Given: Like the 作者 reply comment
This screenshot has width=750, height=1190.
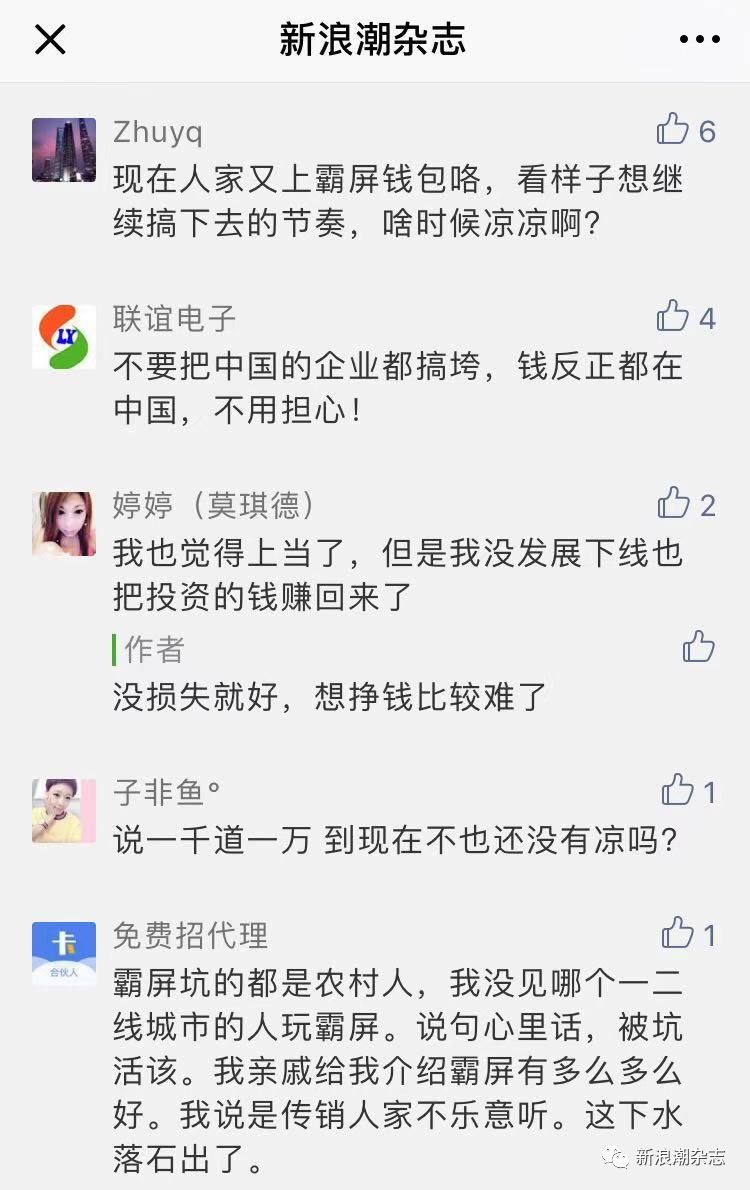Looking at the screenshot, I should (699, 647).
